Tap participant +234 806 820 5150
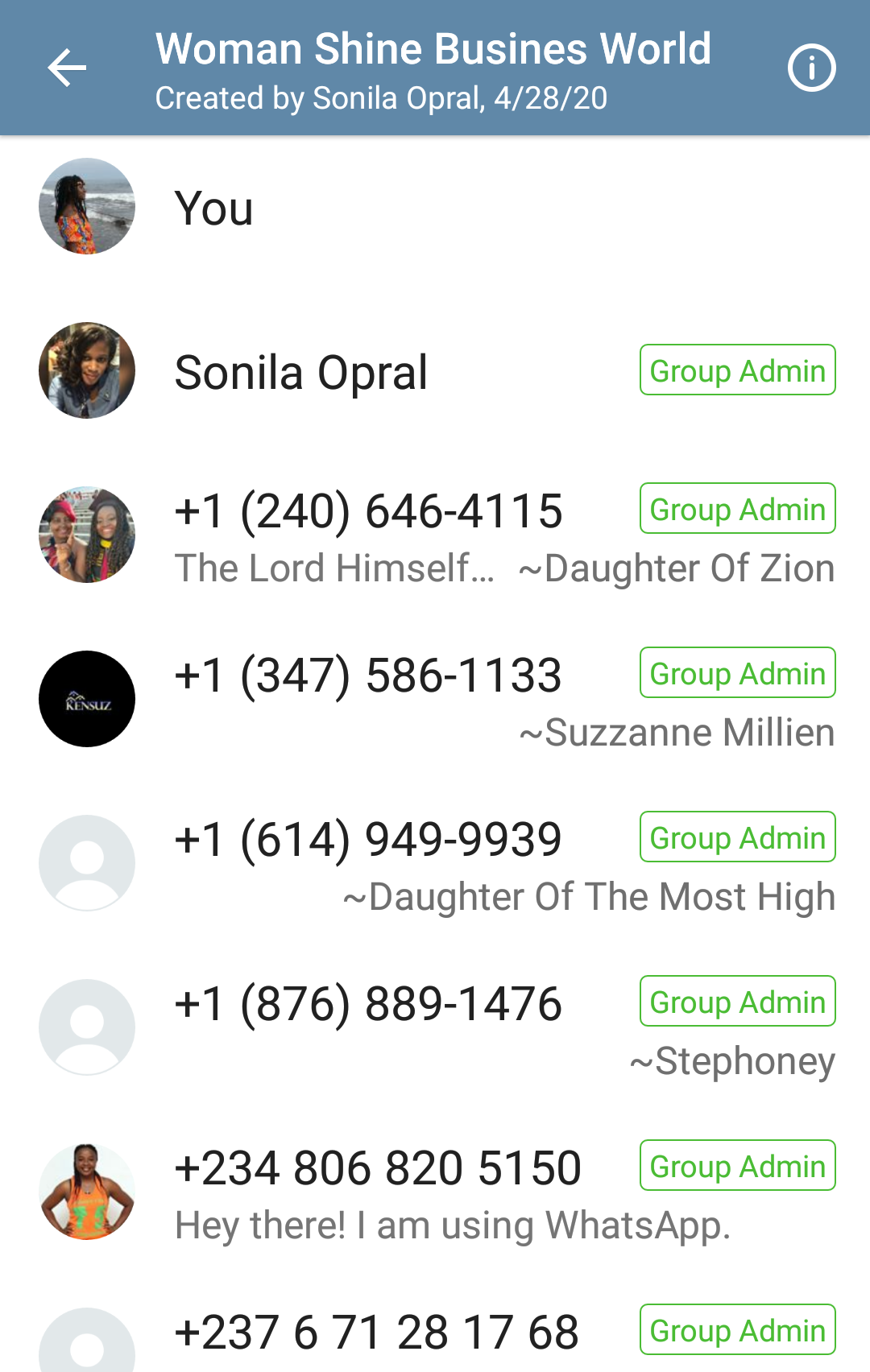 point(378,1169)
